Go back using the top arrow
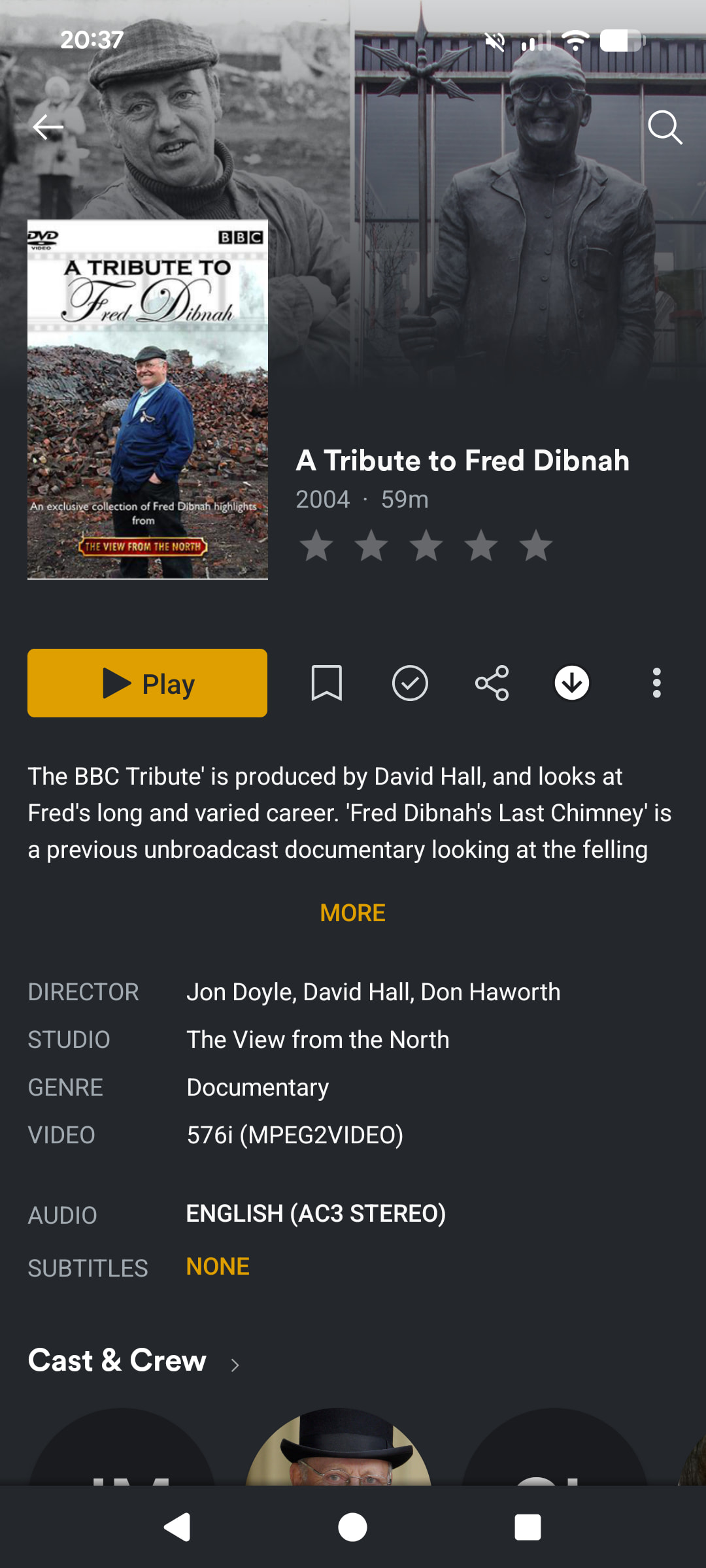This screenshot has width=706, height=1568. (x=48, y=127)
